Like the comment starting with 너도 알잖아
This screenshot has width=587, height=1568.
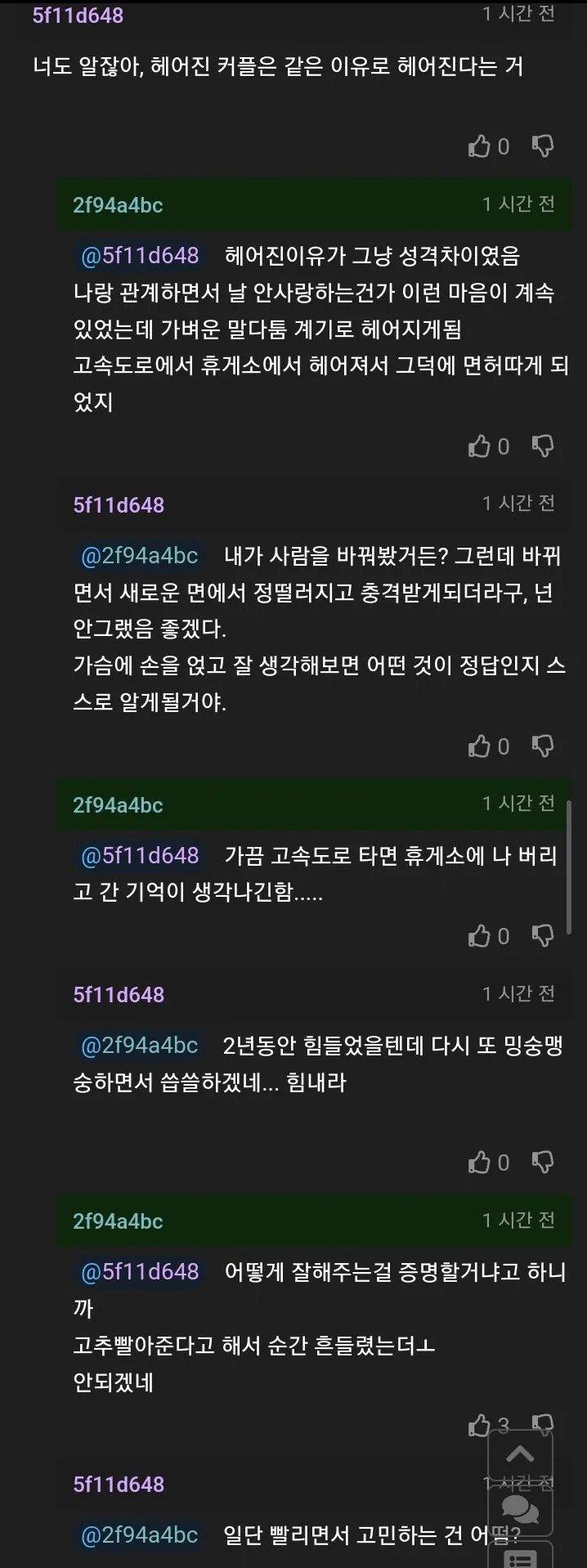[x=480, y=146]
